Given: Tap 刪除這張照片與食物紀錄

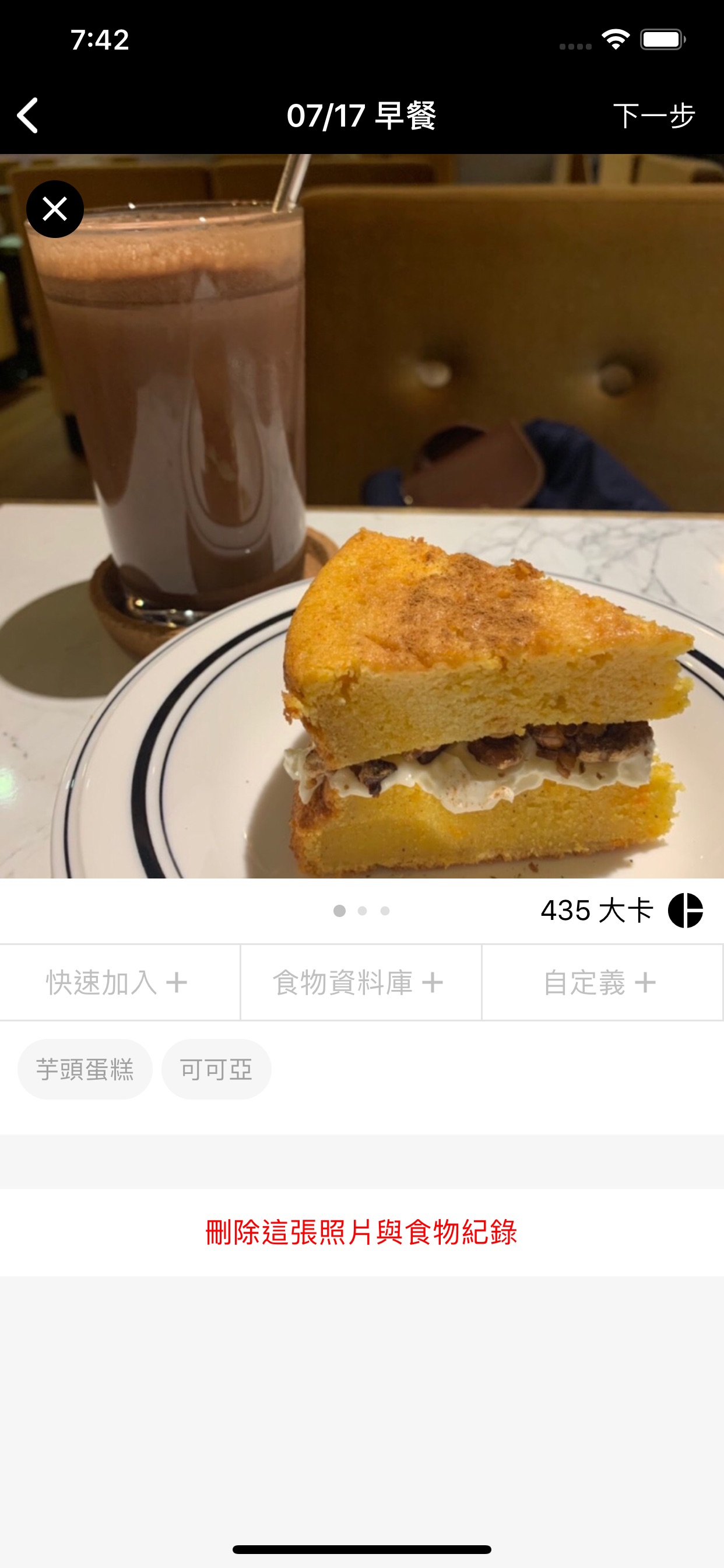Looking at the screenshot, I should click(x=361, y=1232).
